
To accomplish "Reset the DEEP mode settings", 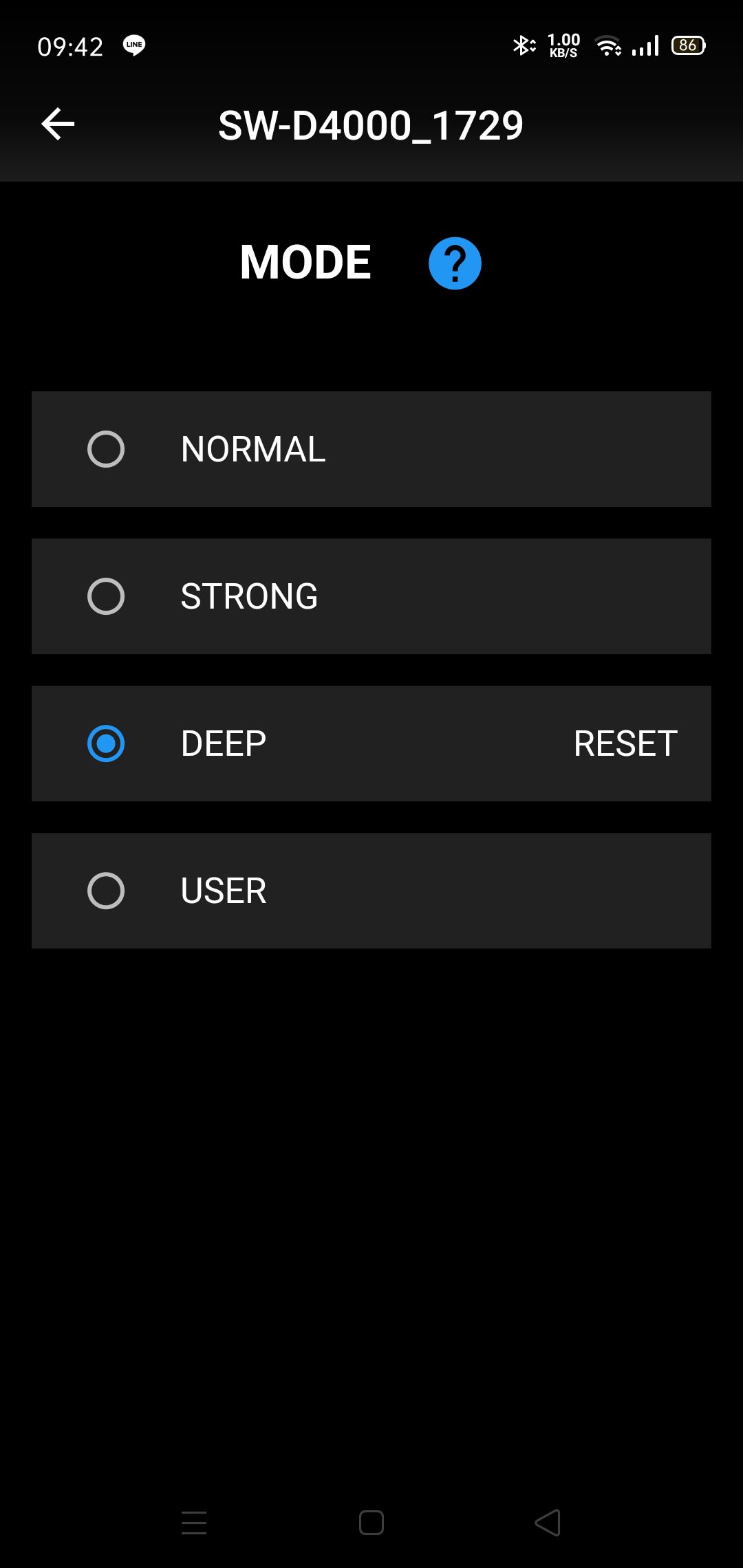I will 625,743.
